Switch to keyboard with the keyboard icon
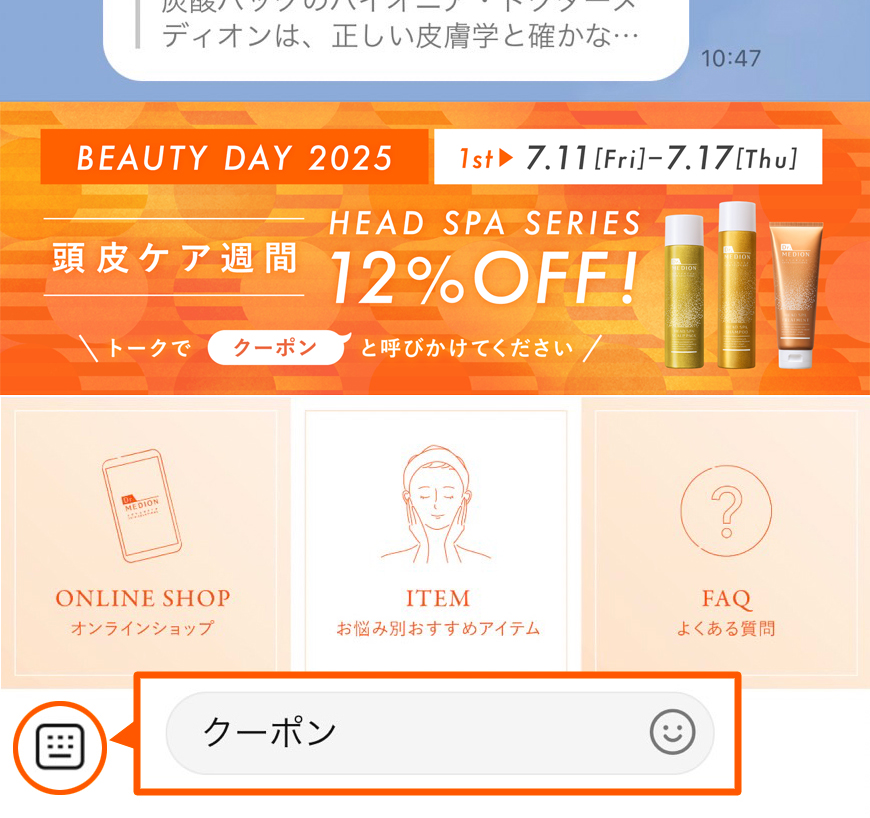The image size is (870, 818). click(60, 746)
